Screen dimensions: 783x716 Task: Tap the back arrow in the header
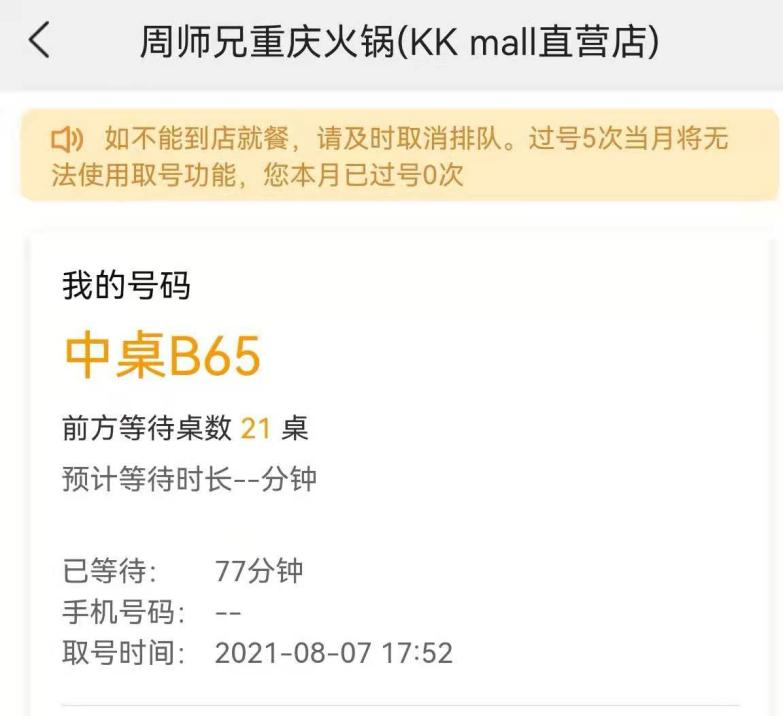pos(39,41)
